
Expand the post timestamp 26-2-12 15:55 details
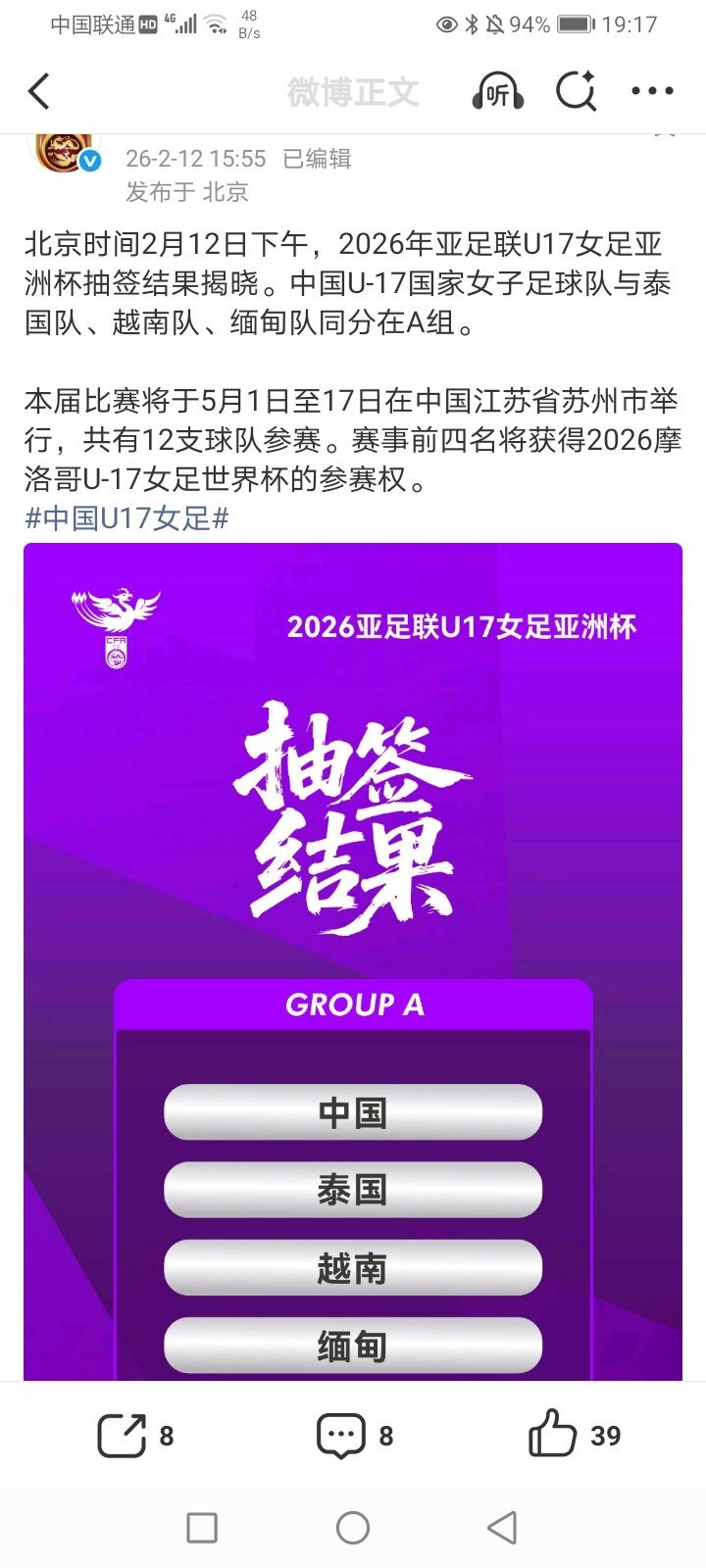(x=195, y=159)
